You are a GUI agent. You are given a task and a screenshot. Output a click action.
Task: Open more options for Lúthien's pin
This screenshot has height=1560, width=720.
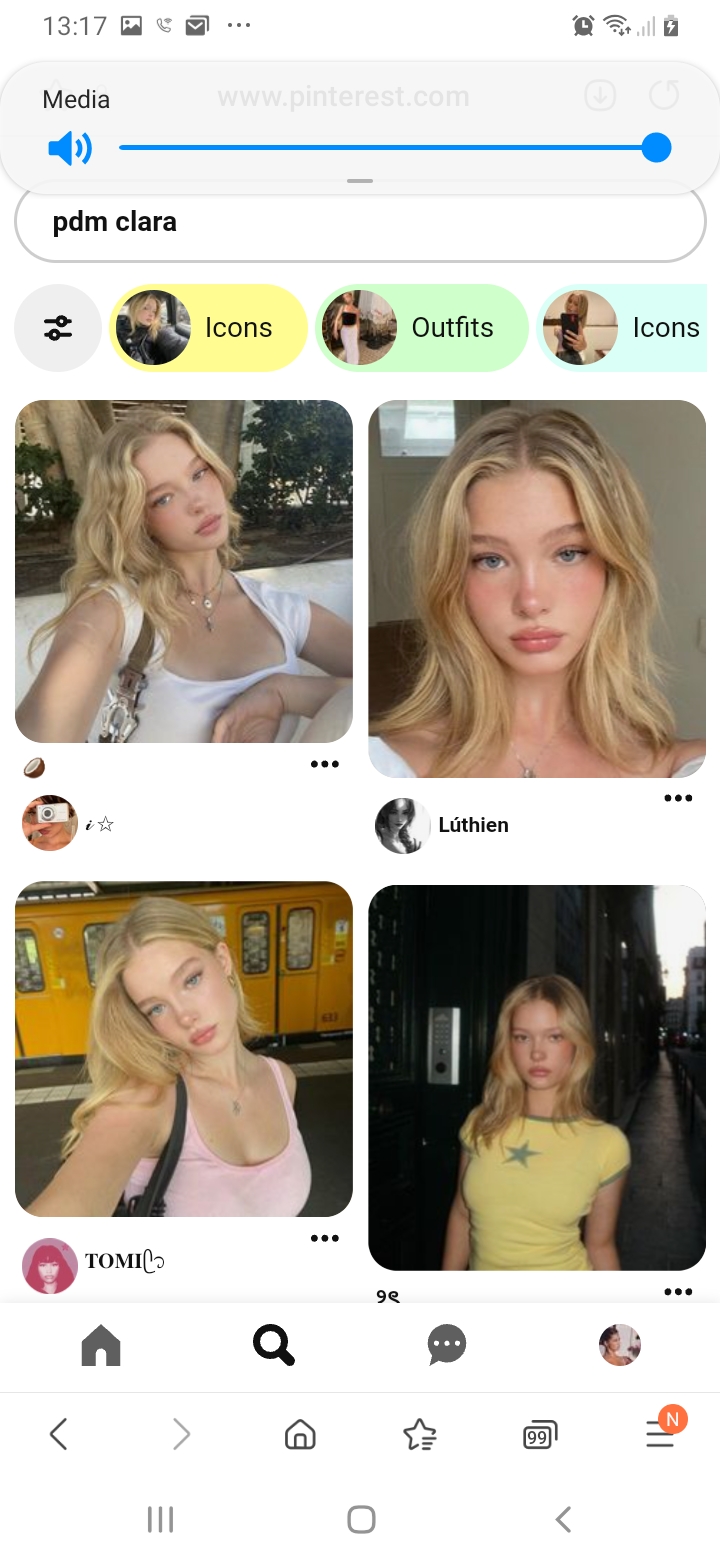point(678,798)
